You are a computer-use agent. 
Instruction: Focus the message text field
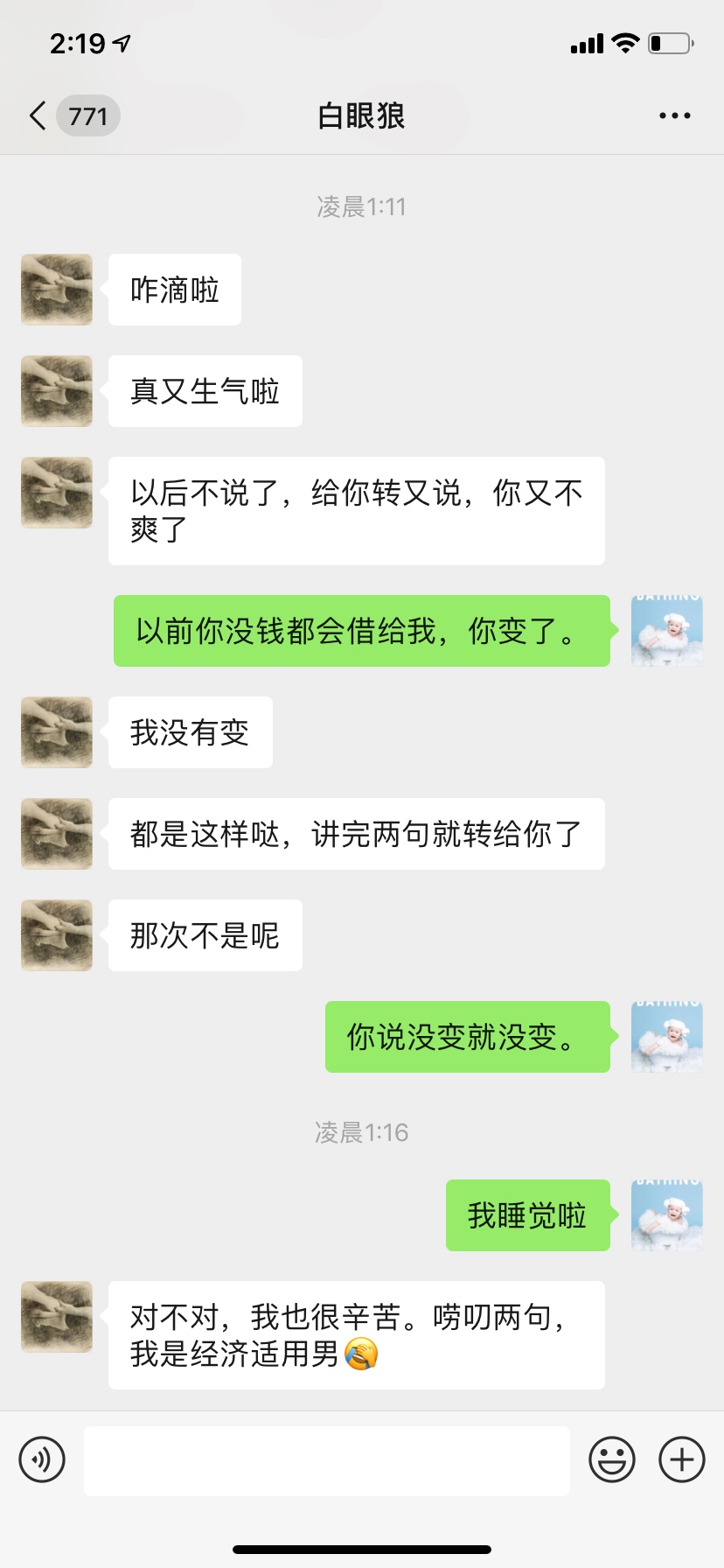coord(327,1460)
